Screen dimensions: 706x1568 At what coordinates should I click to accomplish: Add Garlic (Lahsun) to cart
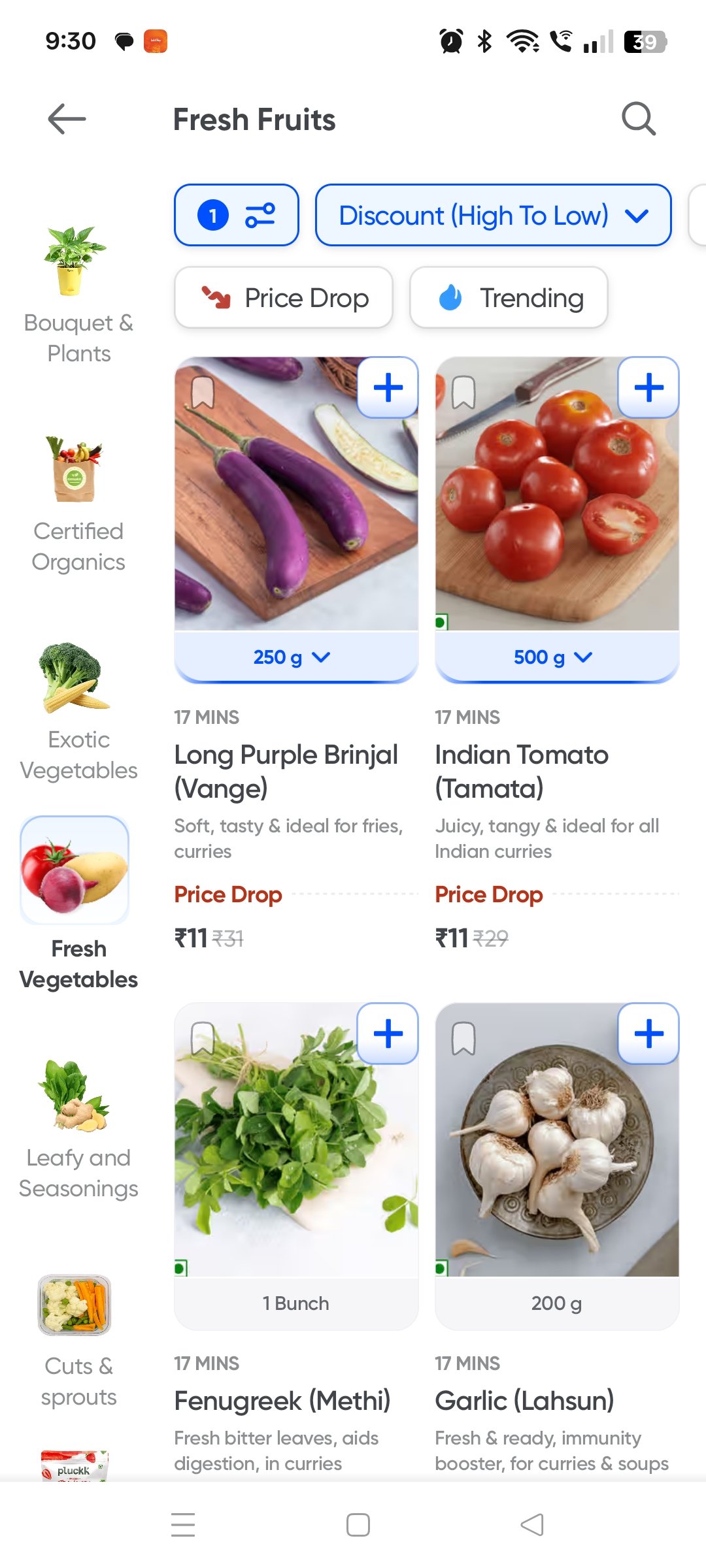tap(648, 1034)
